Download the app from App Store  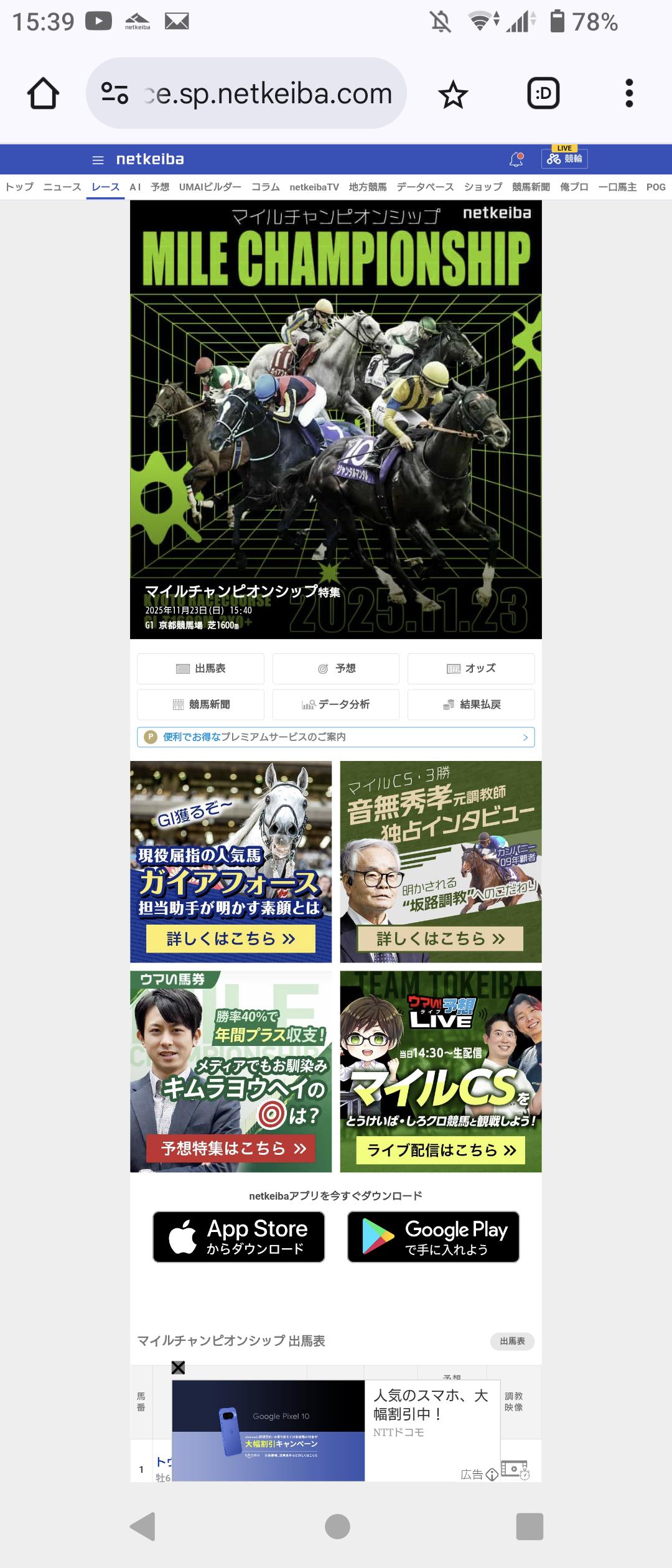239,1237
